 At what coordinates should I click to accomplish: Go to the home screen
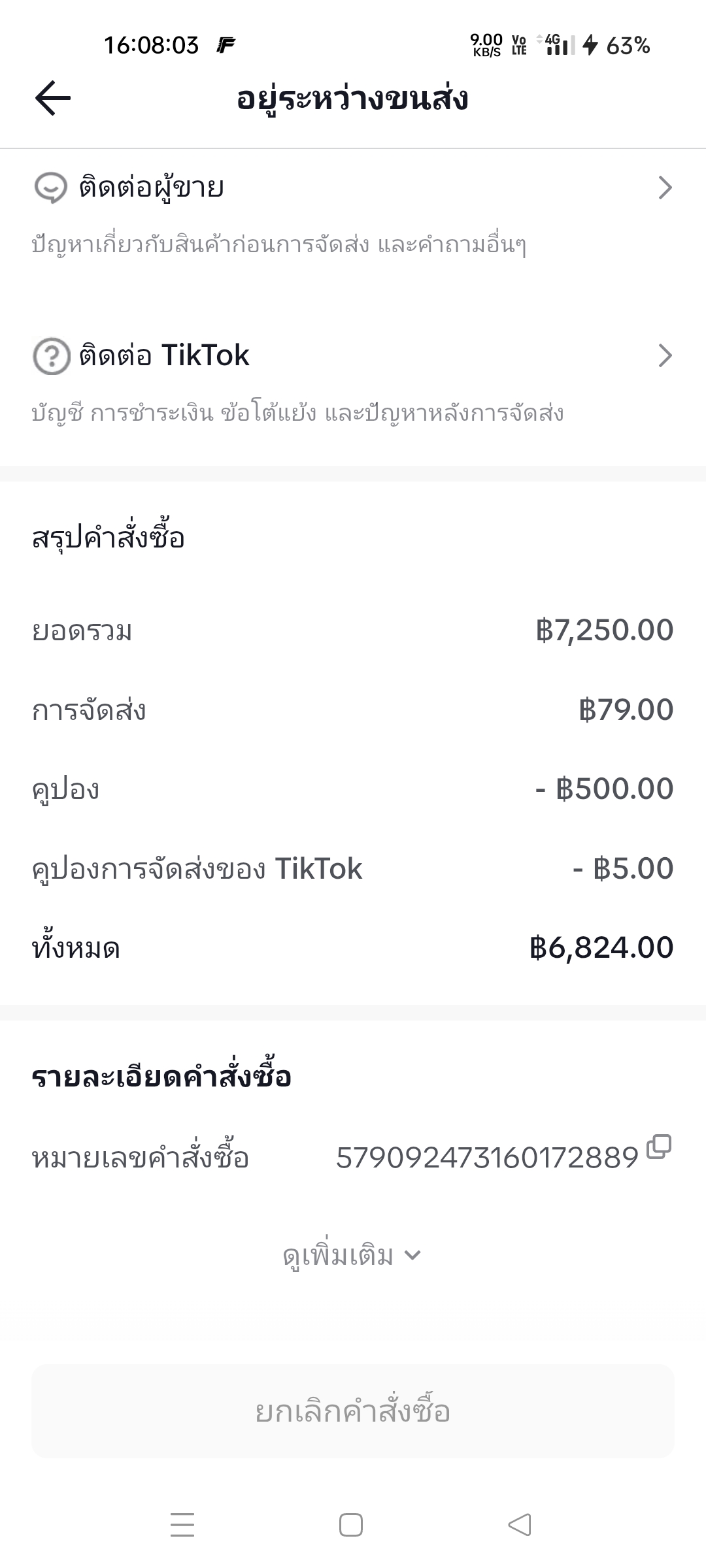point(351,1525)
